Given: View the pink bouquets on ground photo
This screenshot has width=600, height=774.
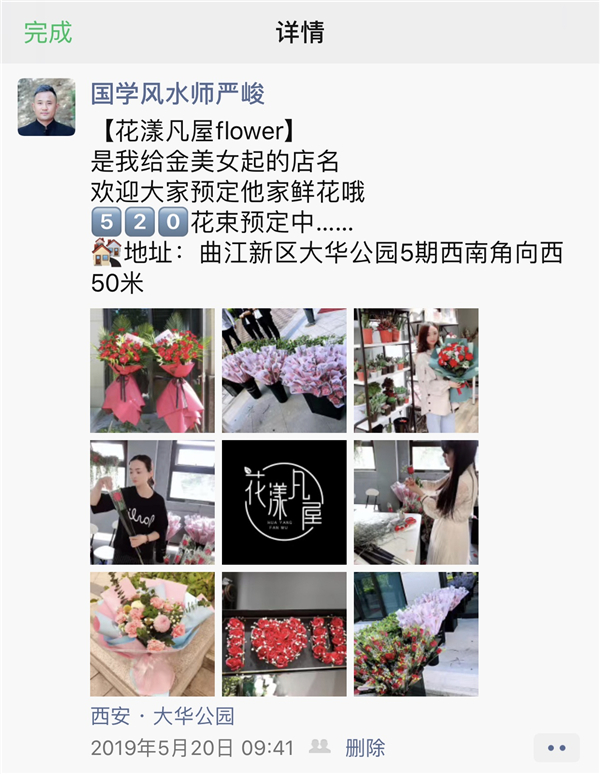Looking at the screenshot, I should [284, 370].
